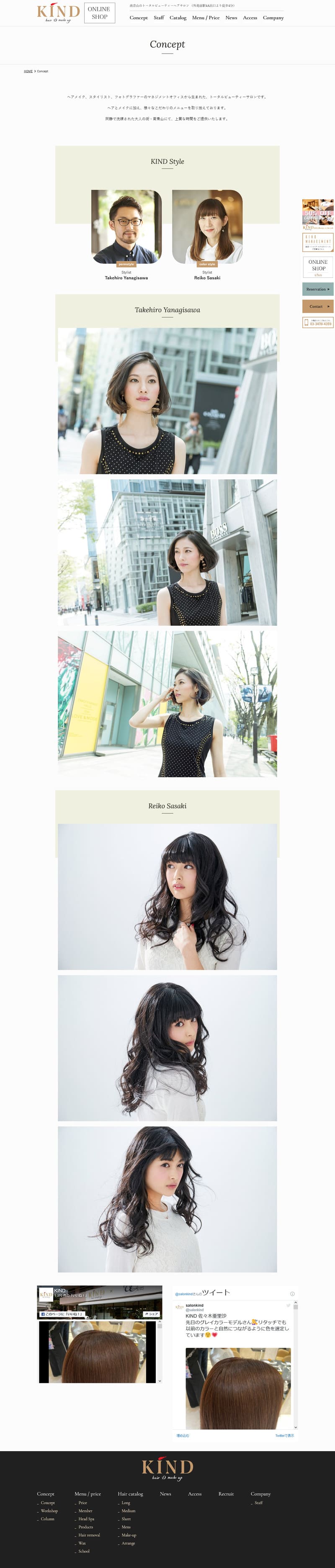Open Catalog from the top navigation

click(178, 18)
